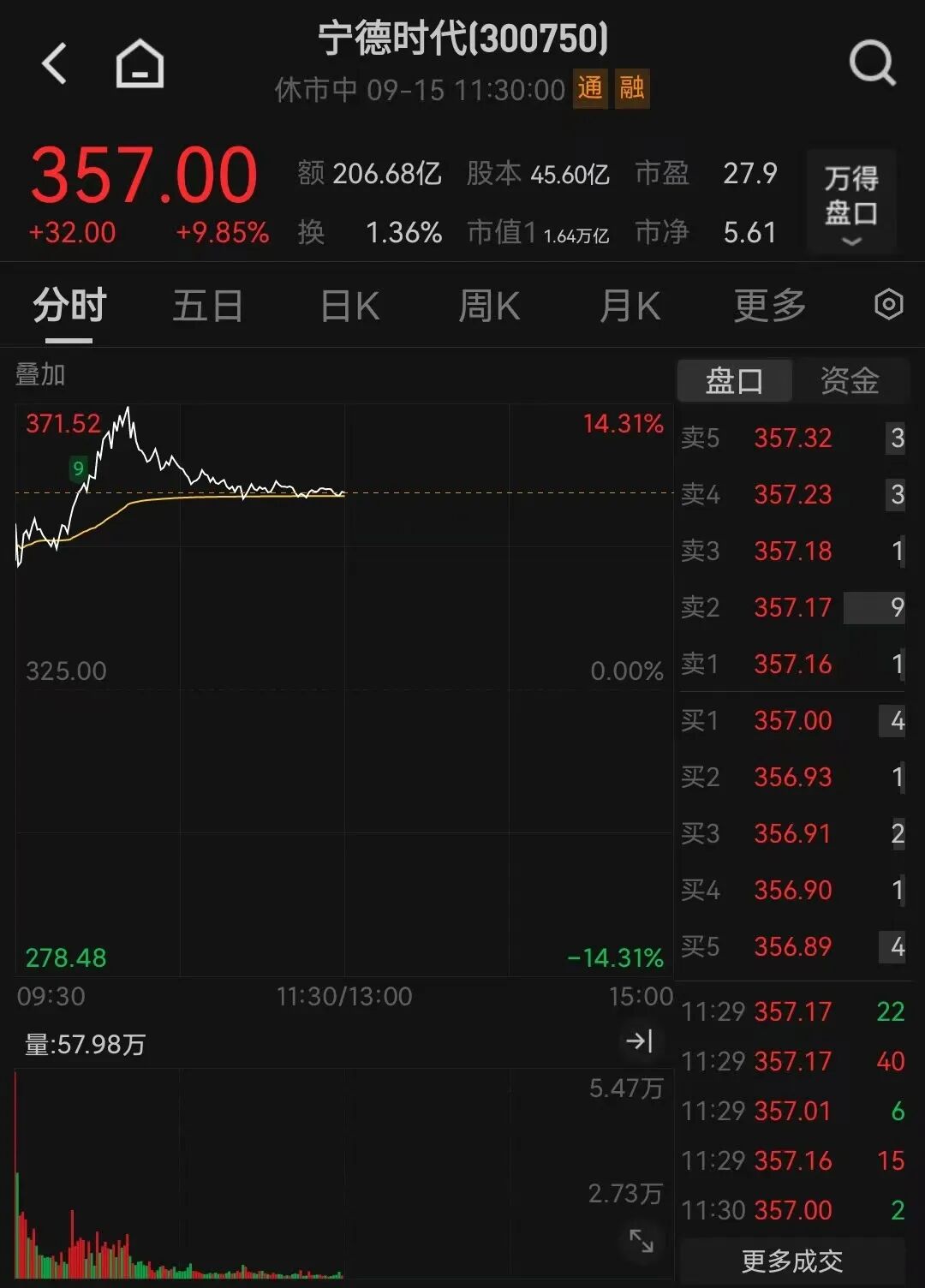Open the search magnifier icon
925x1288 pixels.
click(x=872, y=63)
